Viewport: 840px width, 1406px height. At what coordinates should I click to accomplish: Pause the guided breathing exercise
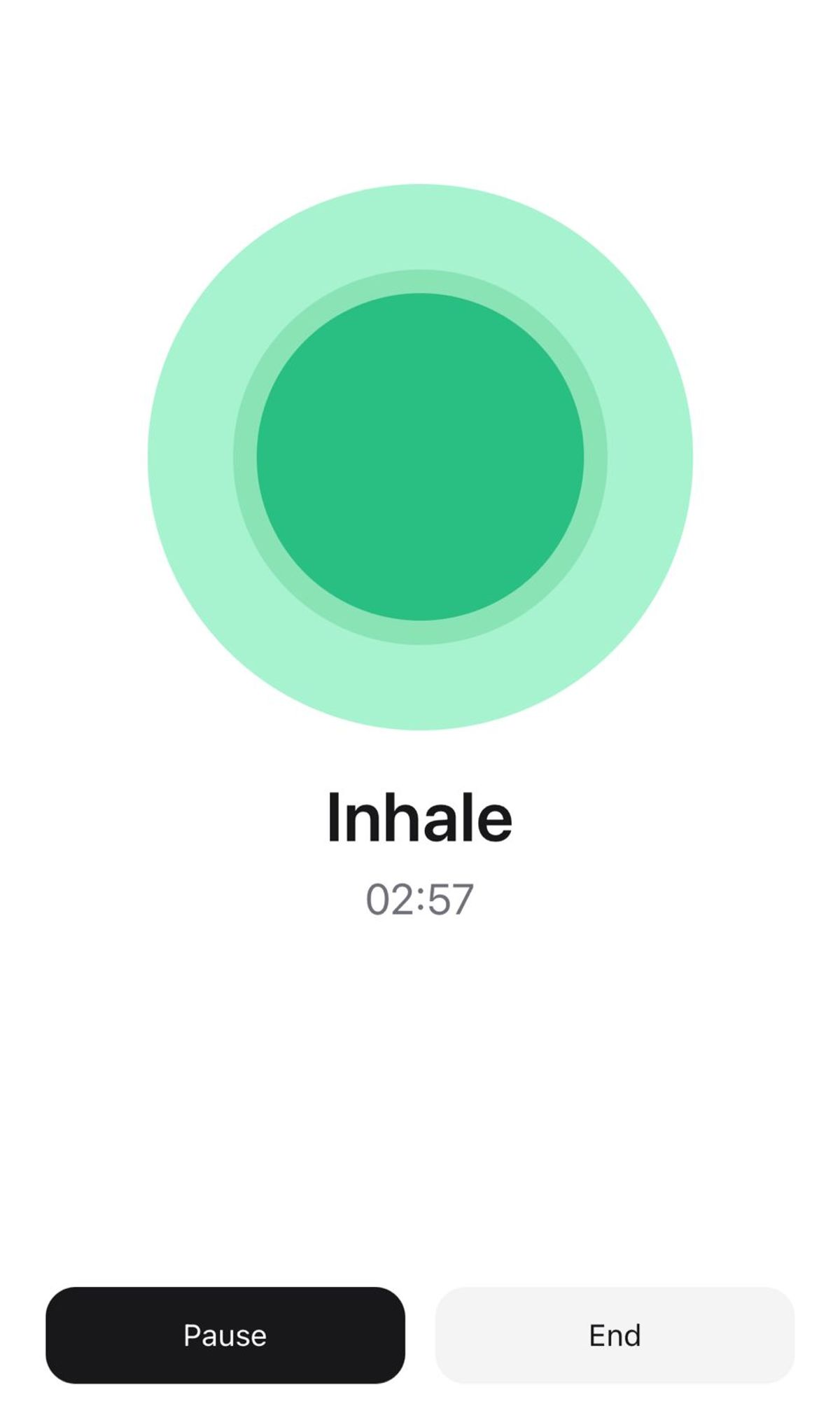[225, 1335]
